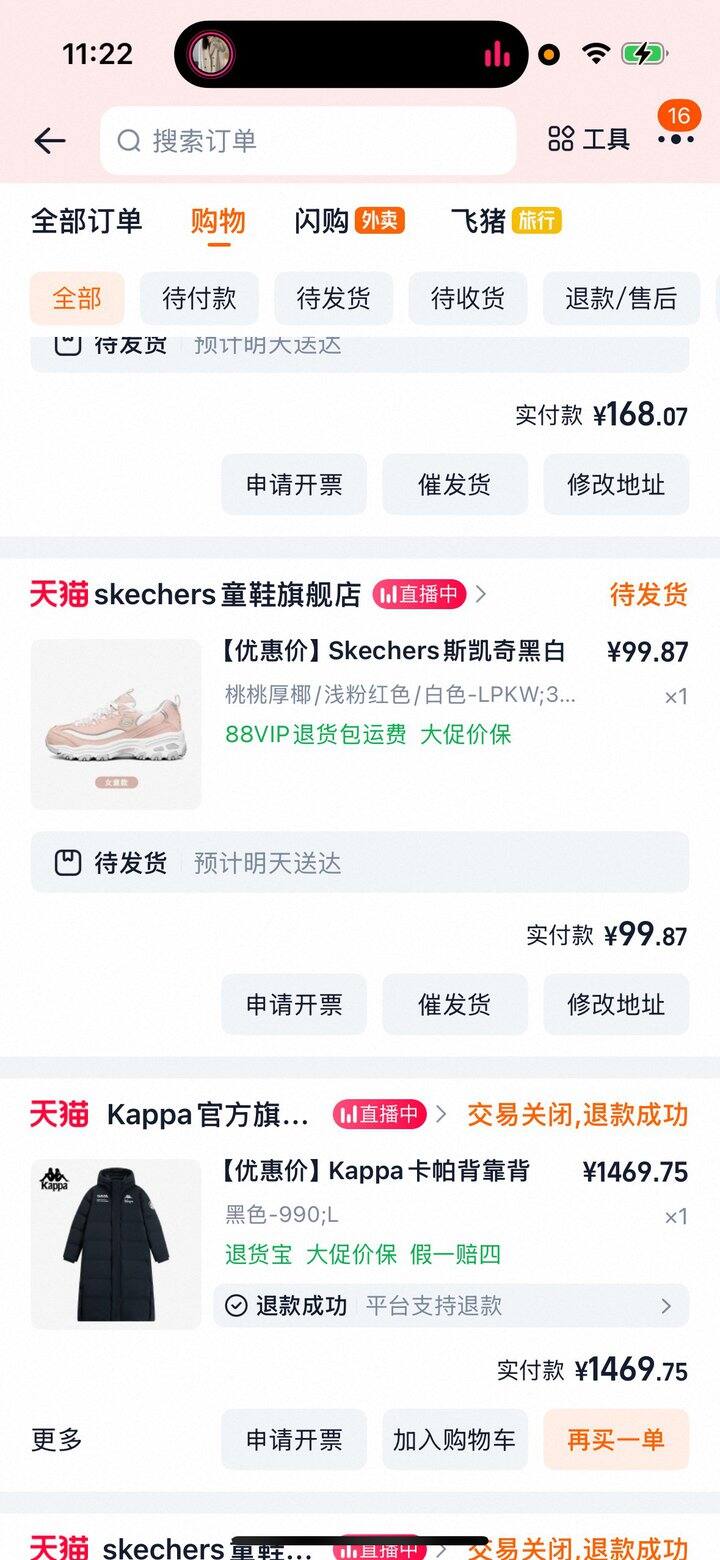Tap the three-dot more menu with badge 16

coord(675,139)
